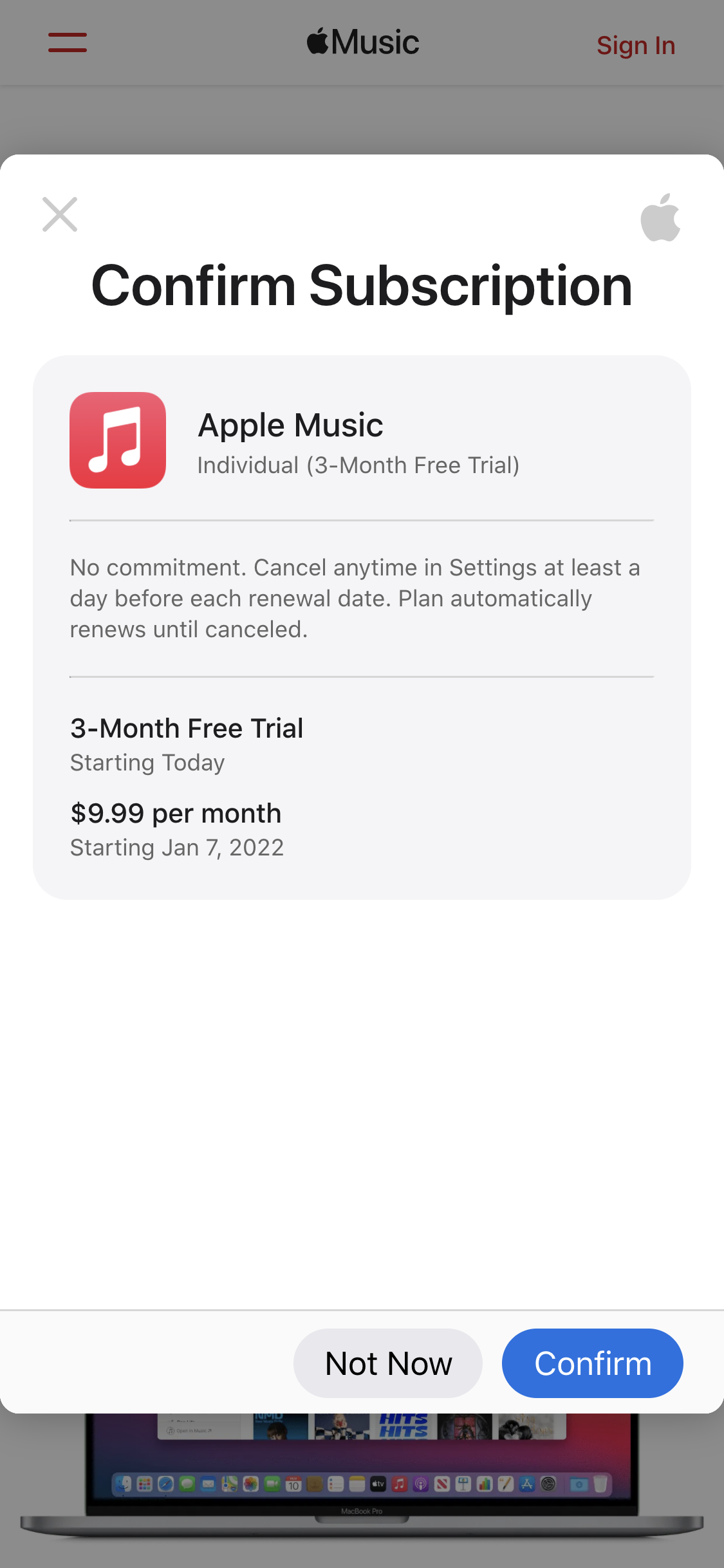Viewport: 724px width, 1568px height.
Task: Click the Sign In link
Action: pyautogui.click(x=635, y=44)
